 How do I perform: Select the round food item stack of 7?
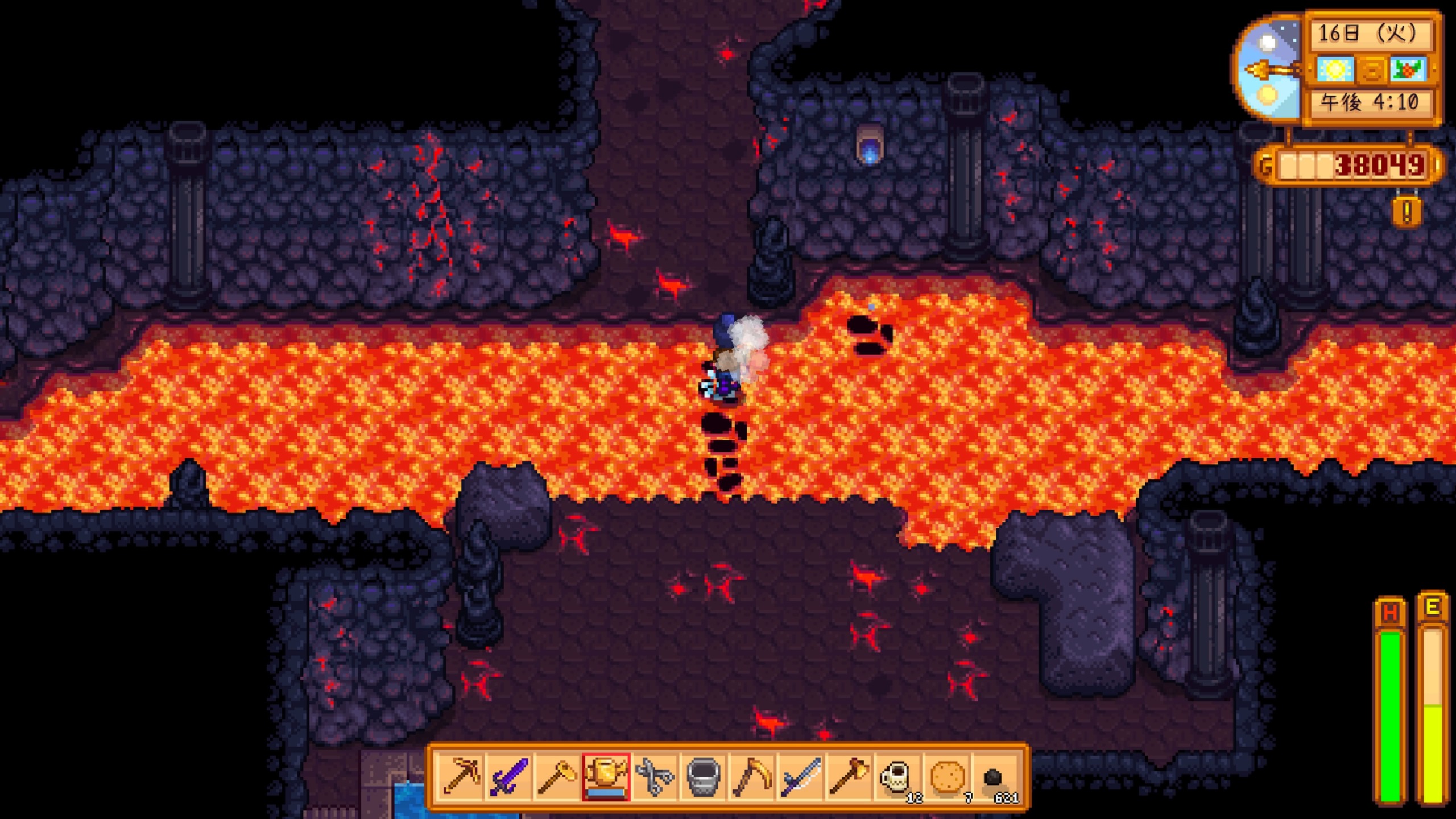click(x=946, y=776)
